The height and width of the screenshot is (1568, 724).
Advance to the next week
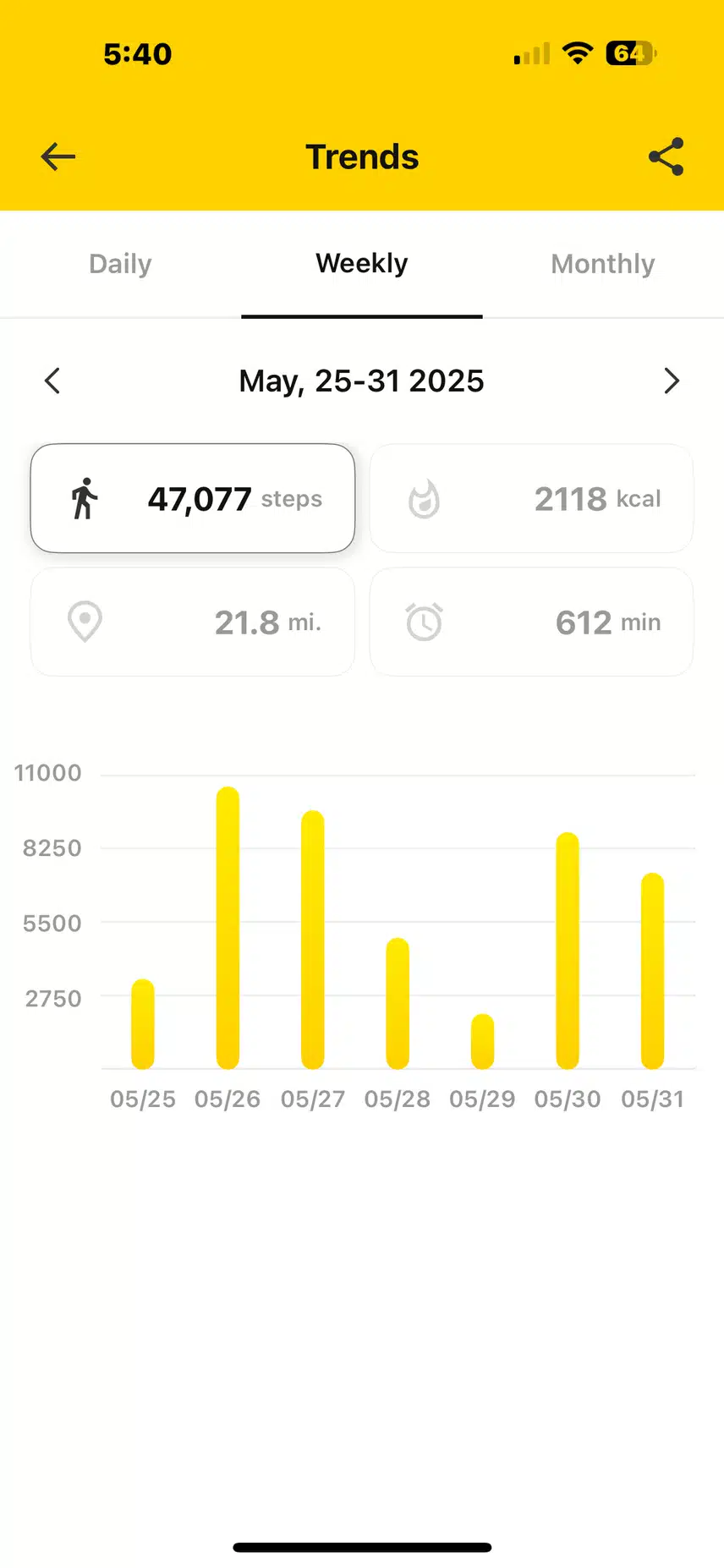(x=672, y=381)
